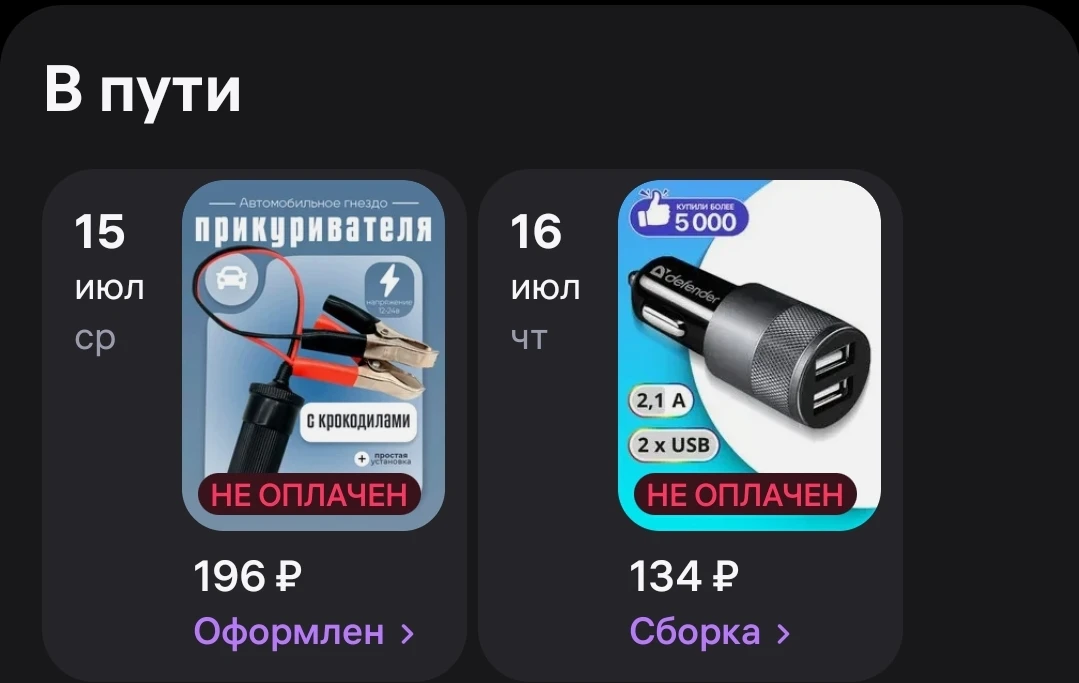
Task: Open the 134 ₽ Defender charger order card
Action: pos(690,425)
